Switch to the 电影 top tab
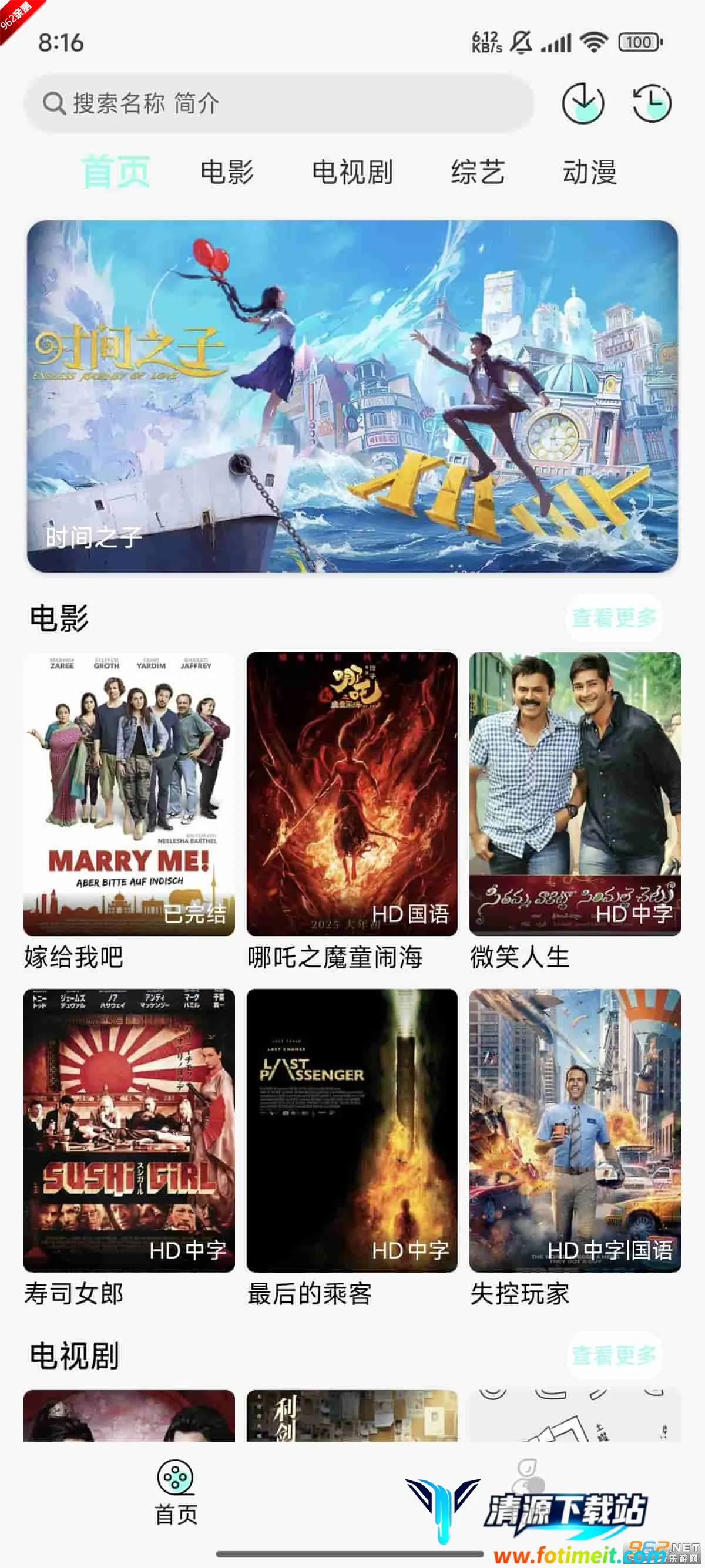Screen dimensions: 705x1568 coord(227,172)
